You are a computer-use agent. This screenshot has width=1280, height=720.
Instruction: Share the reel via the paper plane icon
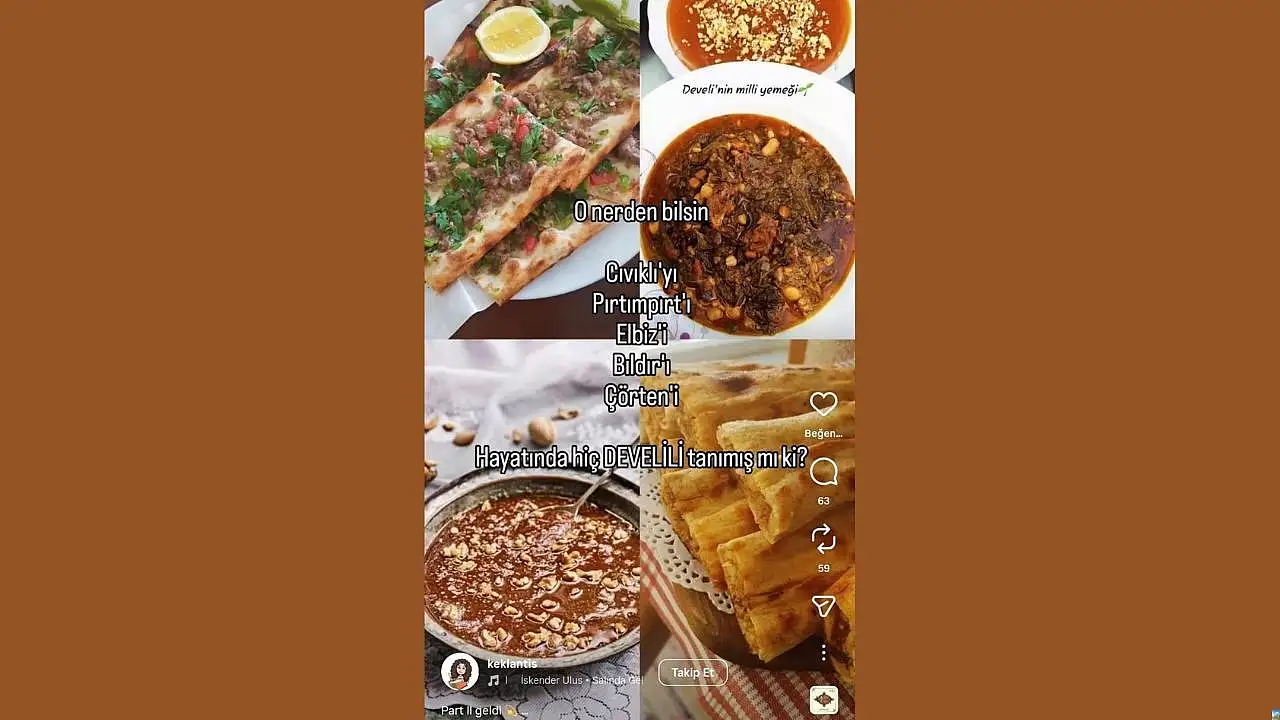click(823, 607)
